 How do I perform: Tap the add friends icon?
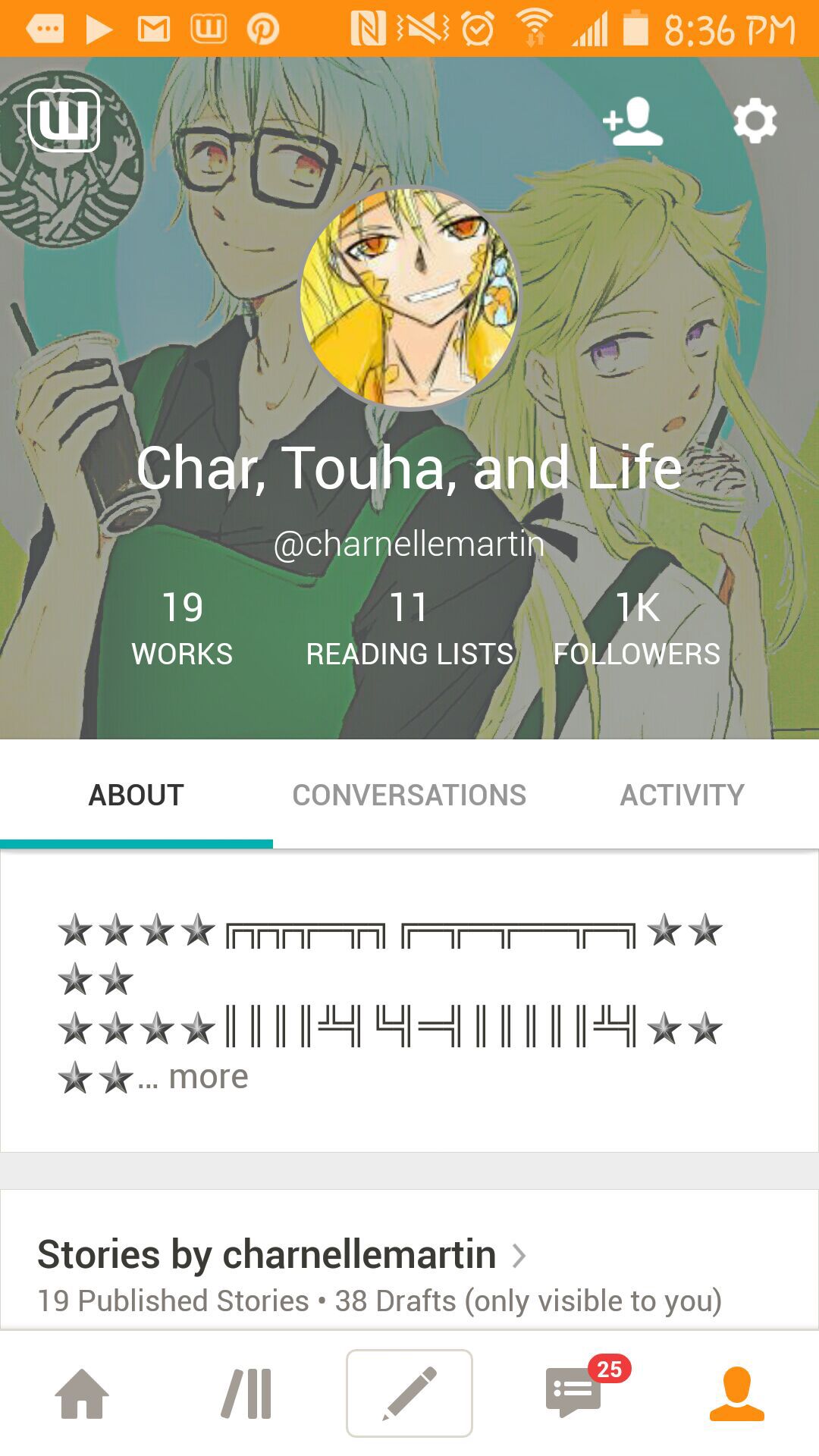pyautogui.click(x=632, y=121)
